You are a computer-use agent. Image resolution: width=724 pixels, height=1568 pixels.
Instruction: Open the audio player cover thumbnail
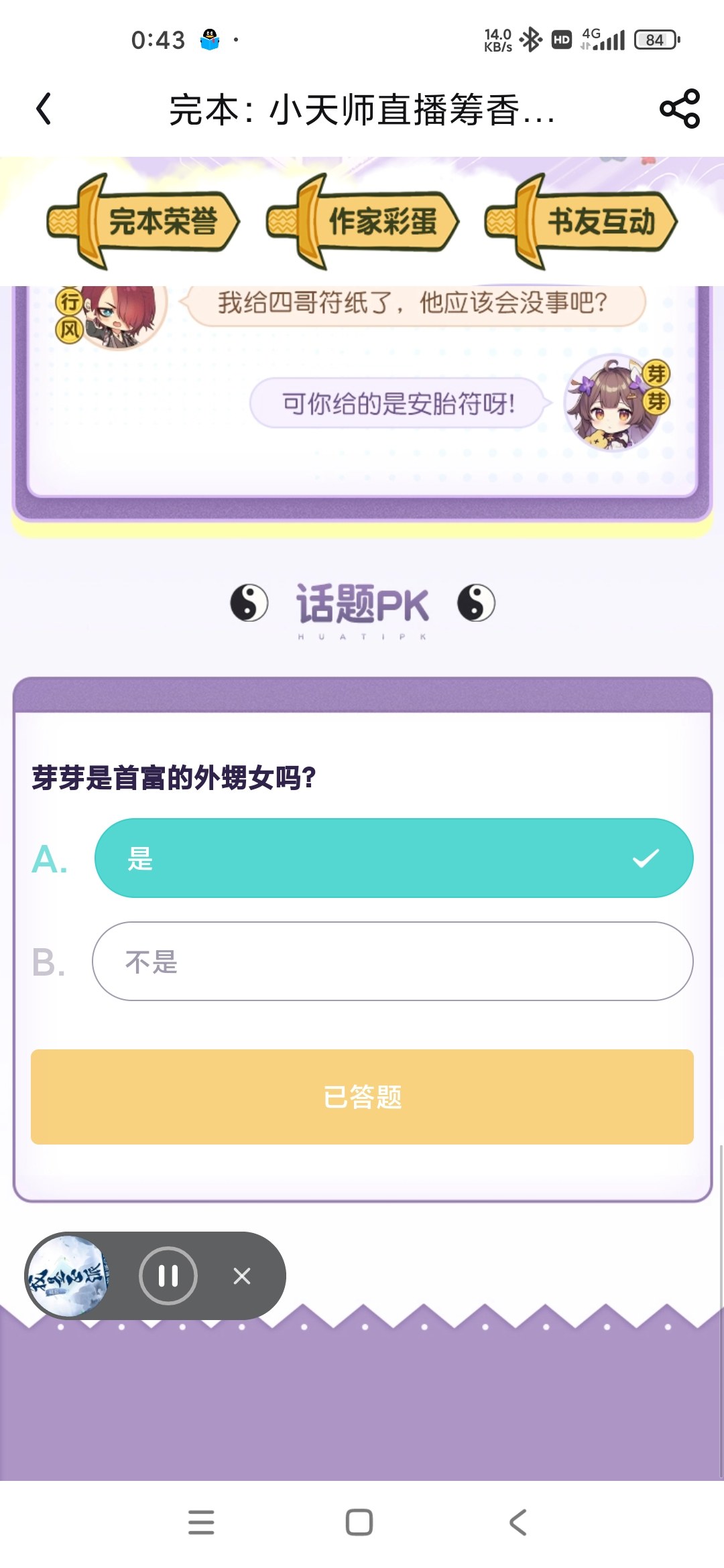(x=68, y=1276)
